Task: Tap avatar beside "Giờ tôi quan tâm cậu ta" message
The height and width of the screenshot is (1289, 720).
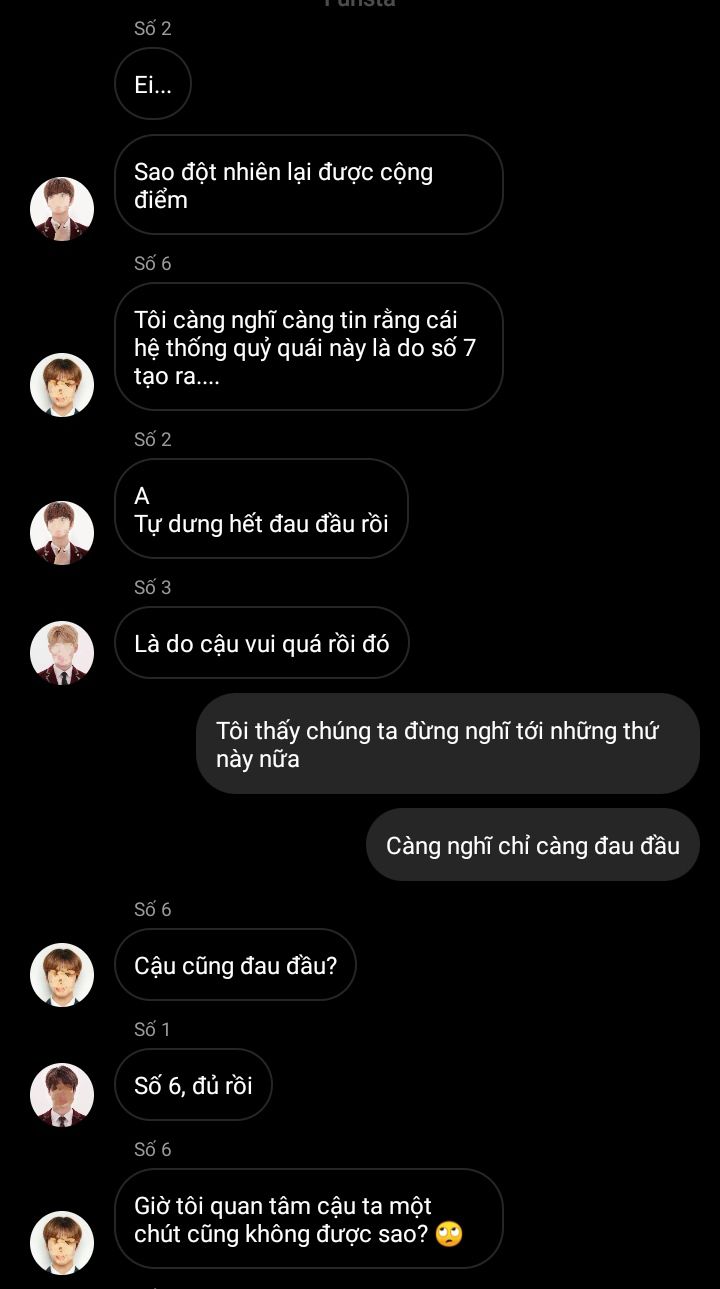Action: click(x=62, y=1243)
